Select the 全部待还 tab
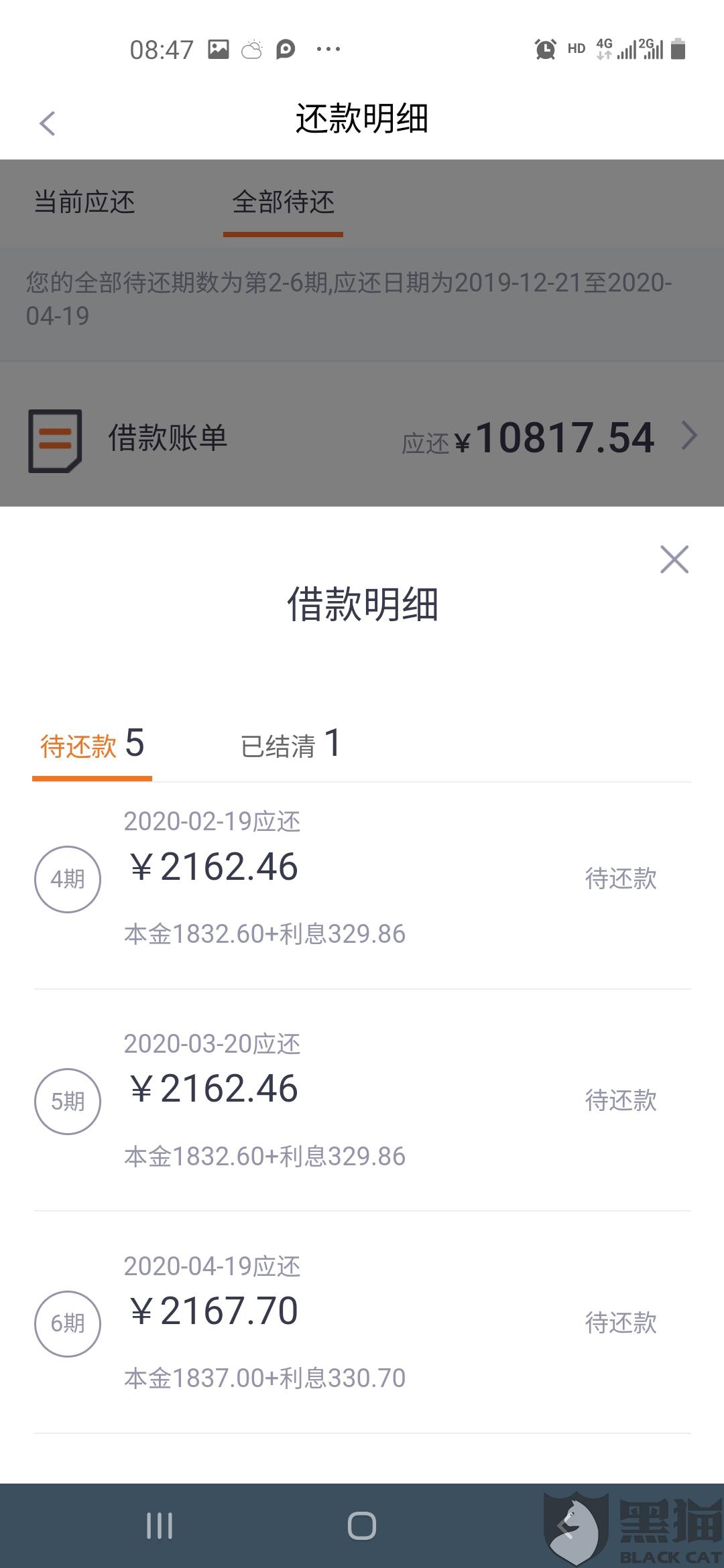 coord(283,202)
